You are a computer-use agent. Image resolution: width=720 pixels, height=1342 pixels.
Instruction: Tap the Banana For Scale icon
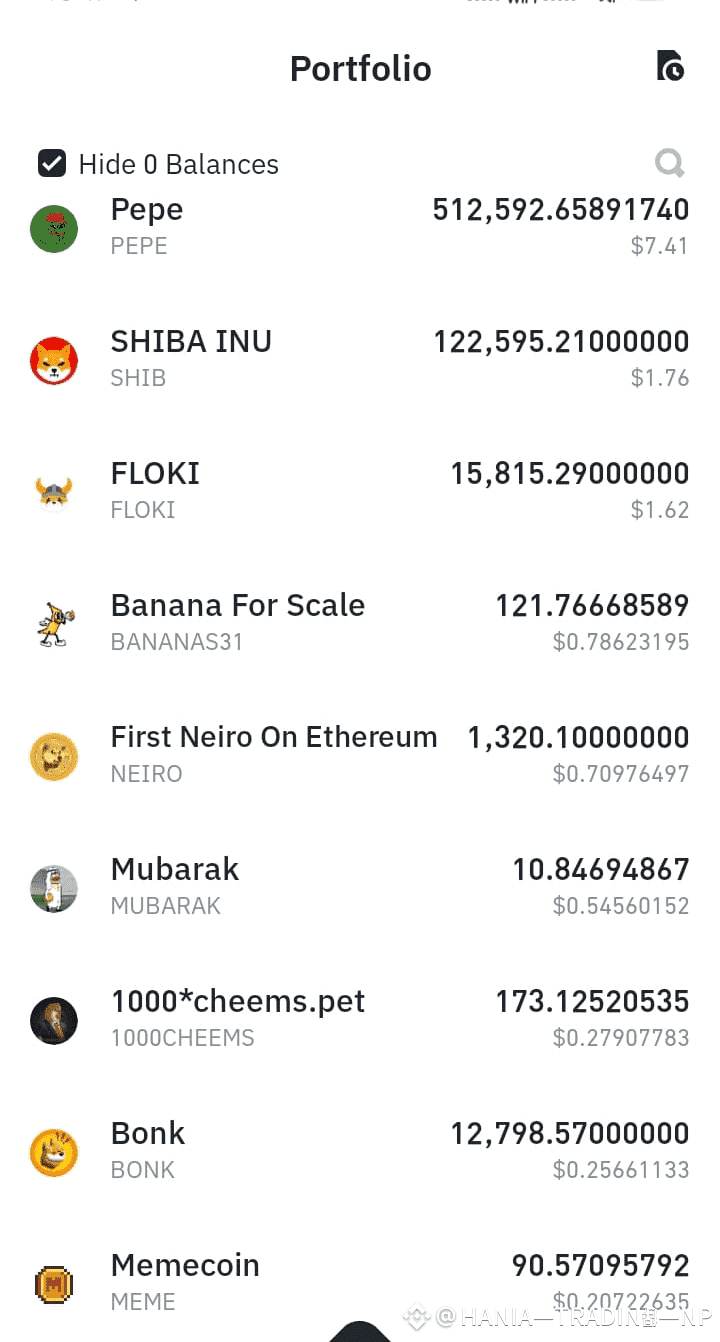pyautogui.click(x=54, y=624)
